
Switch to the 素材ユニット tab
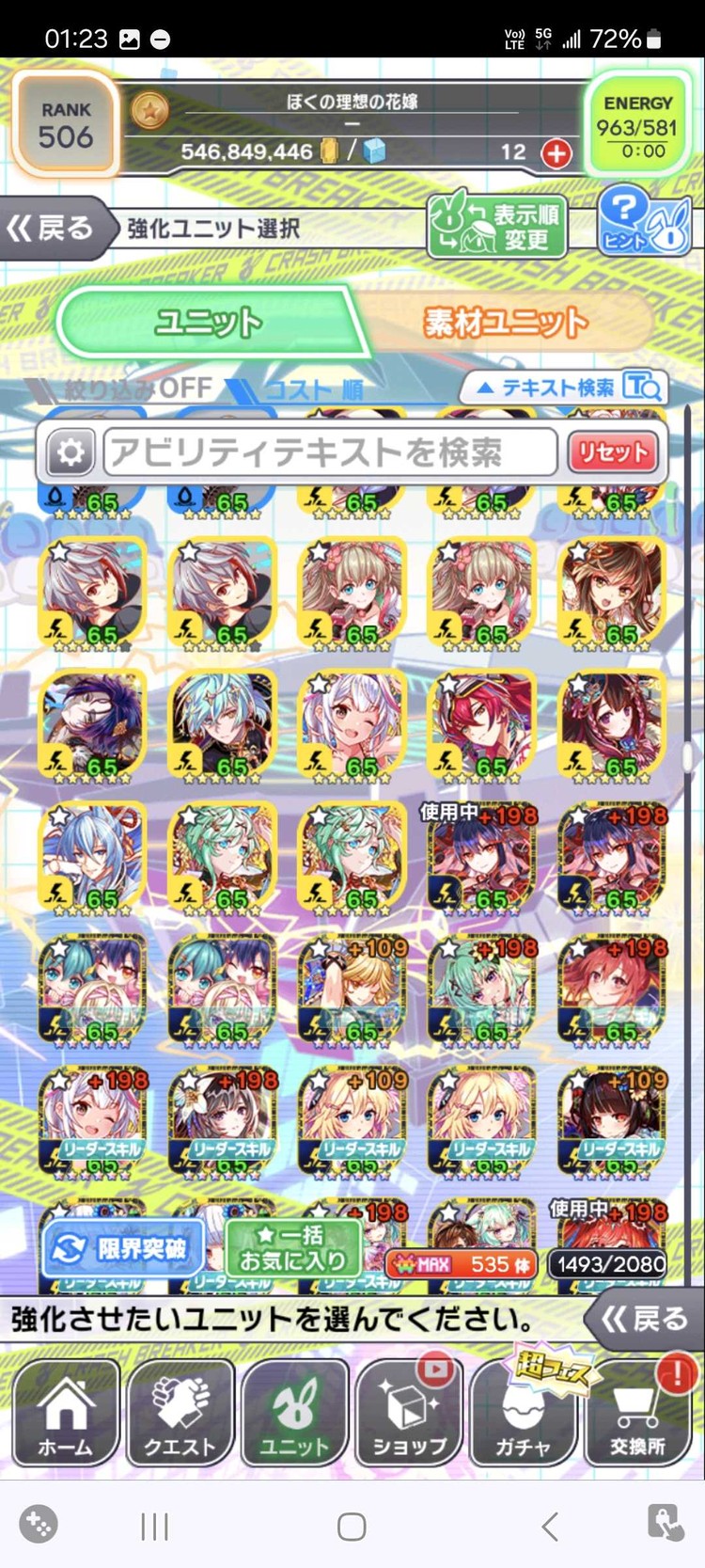(506, 323)
